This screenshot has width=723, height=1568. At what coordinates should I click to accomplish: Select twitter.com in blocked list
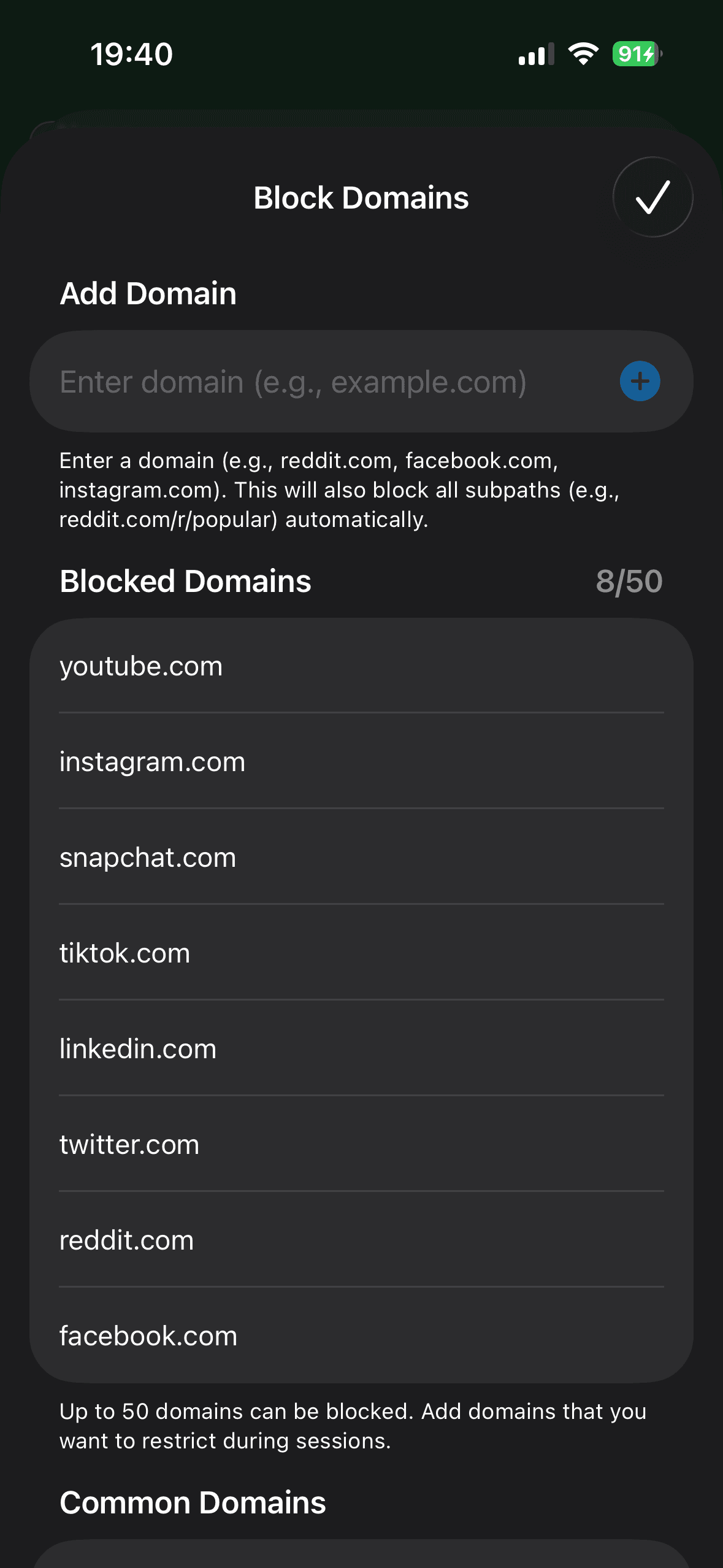point(129,1145)
